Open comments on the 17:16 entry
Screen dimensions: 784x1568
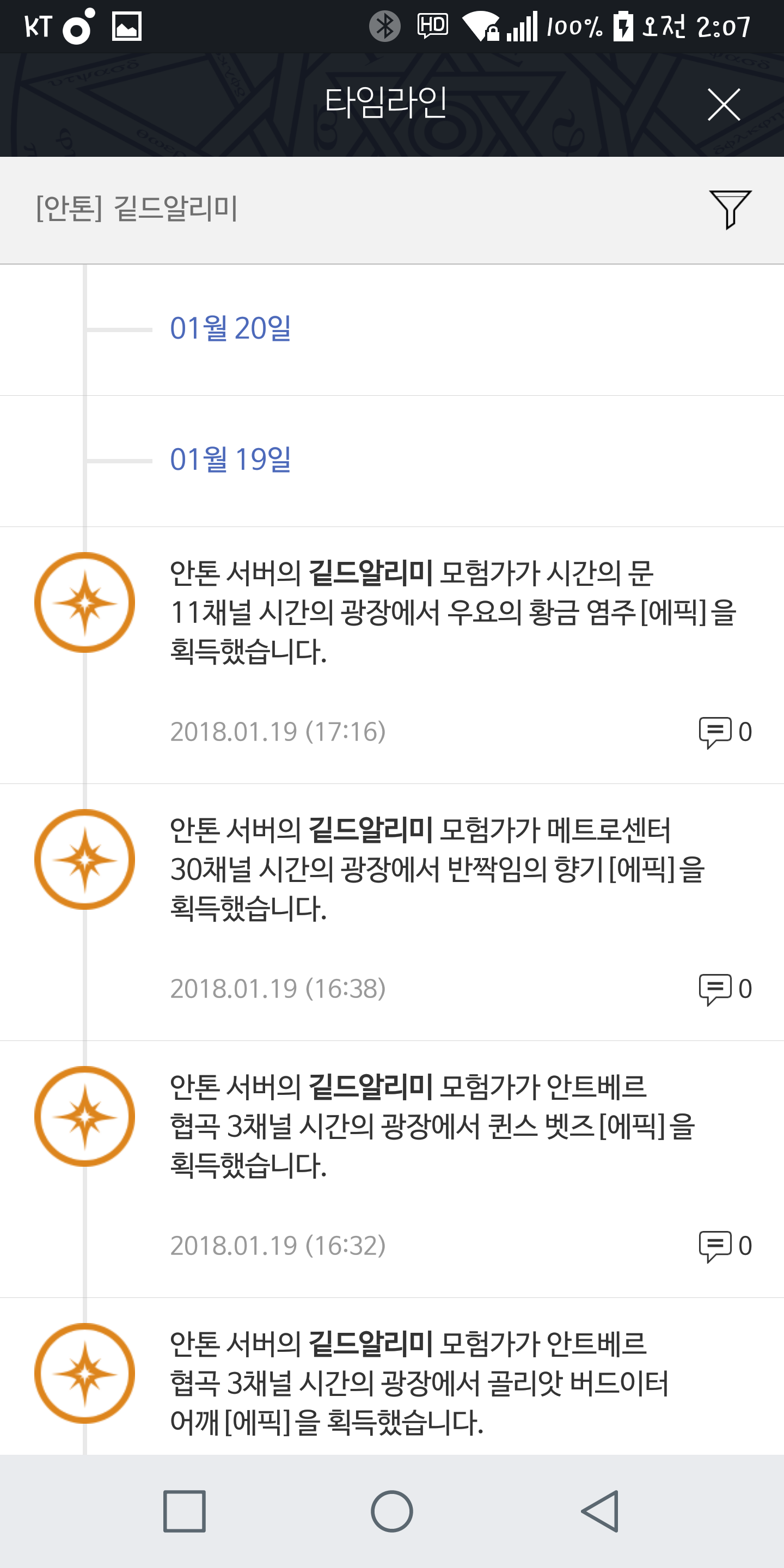725,732
